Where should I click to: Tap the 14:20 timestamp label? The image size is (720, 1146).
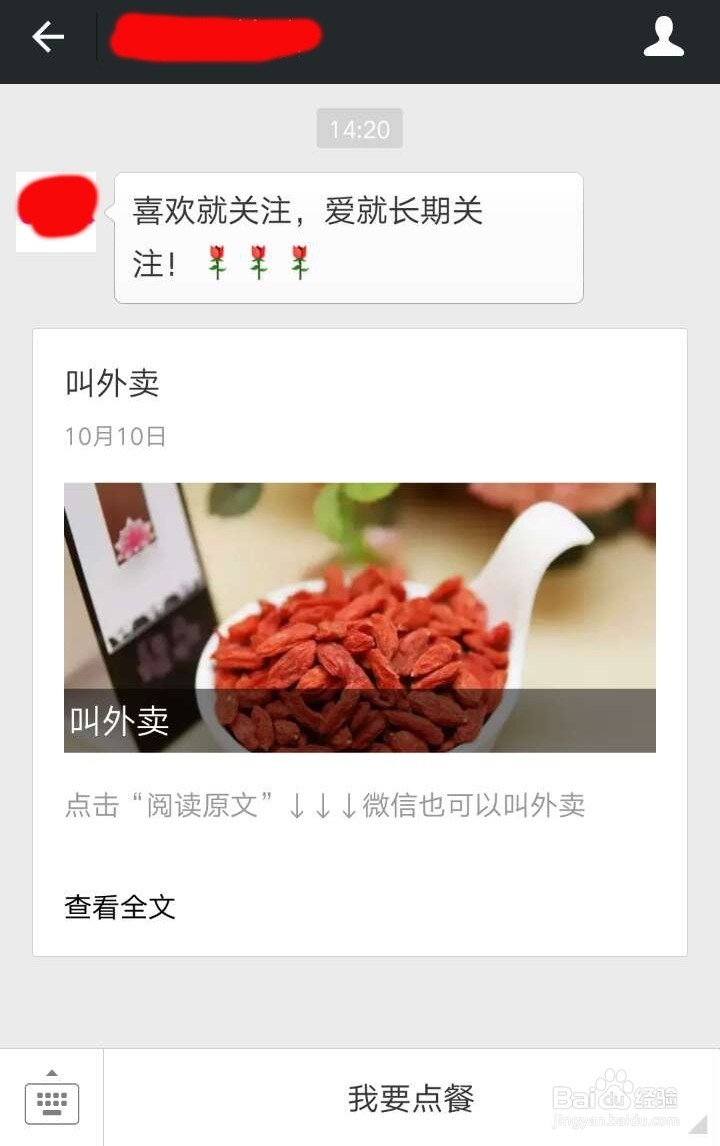359,128
